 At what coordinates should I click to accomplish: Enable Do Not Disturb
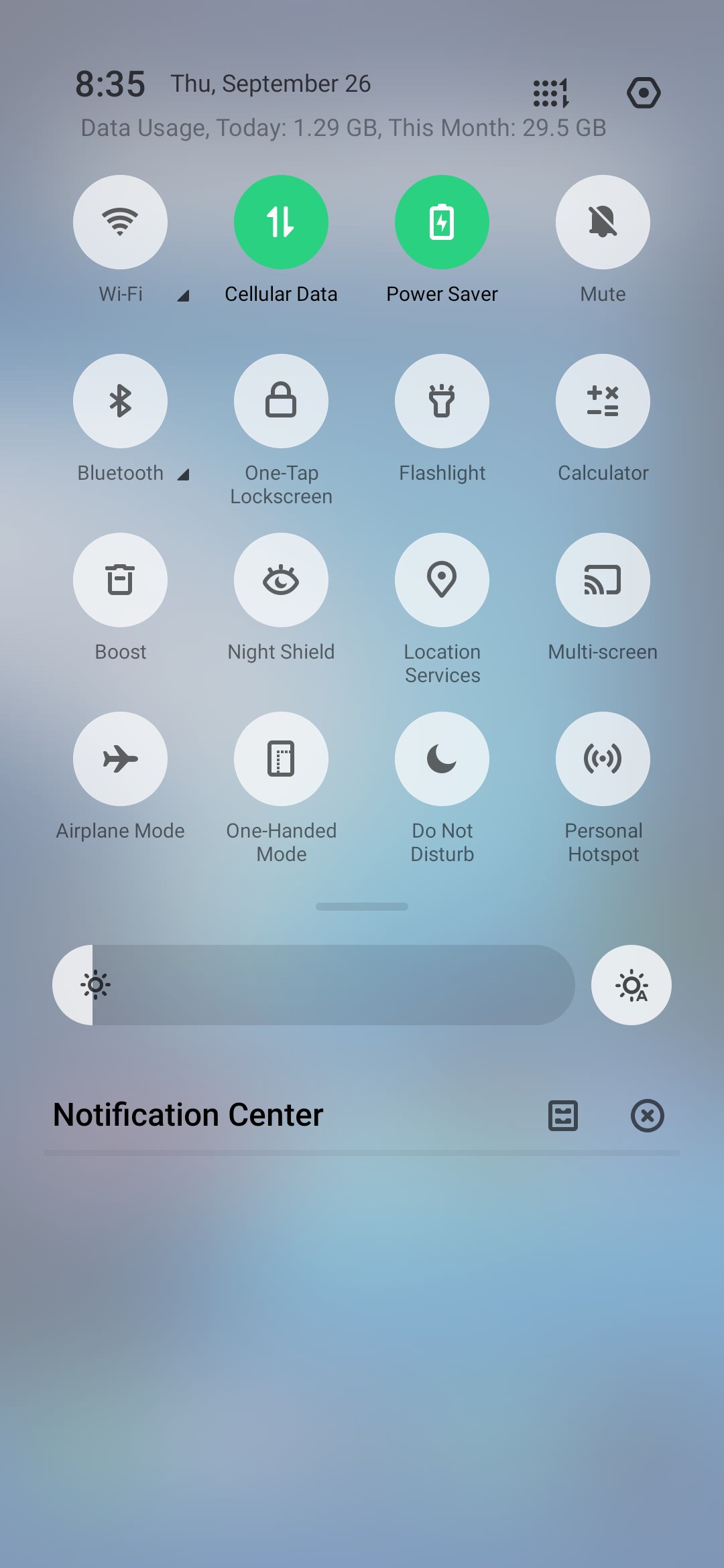(x=442, y=759)
